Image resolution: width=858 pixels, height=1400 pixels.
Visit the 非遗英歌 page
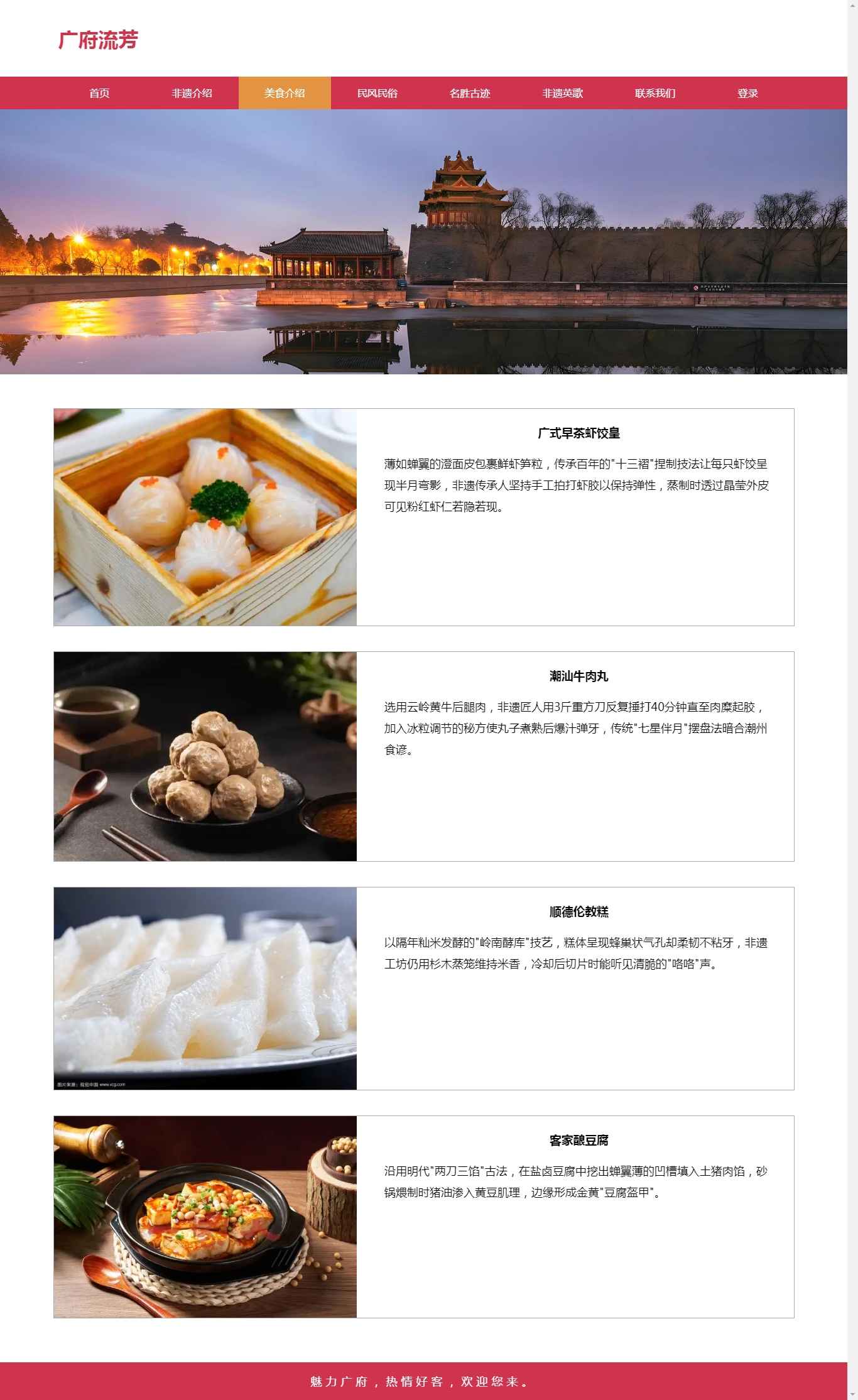562,93
